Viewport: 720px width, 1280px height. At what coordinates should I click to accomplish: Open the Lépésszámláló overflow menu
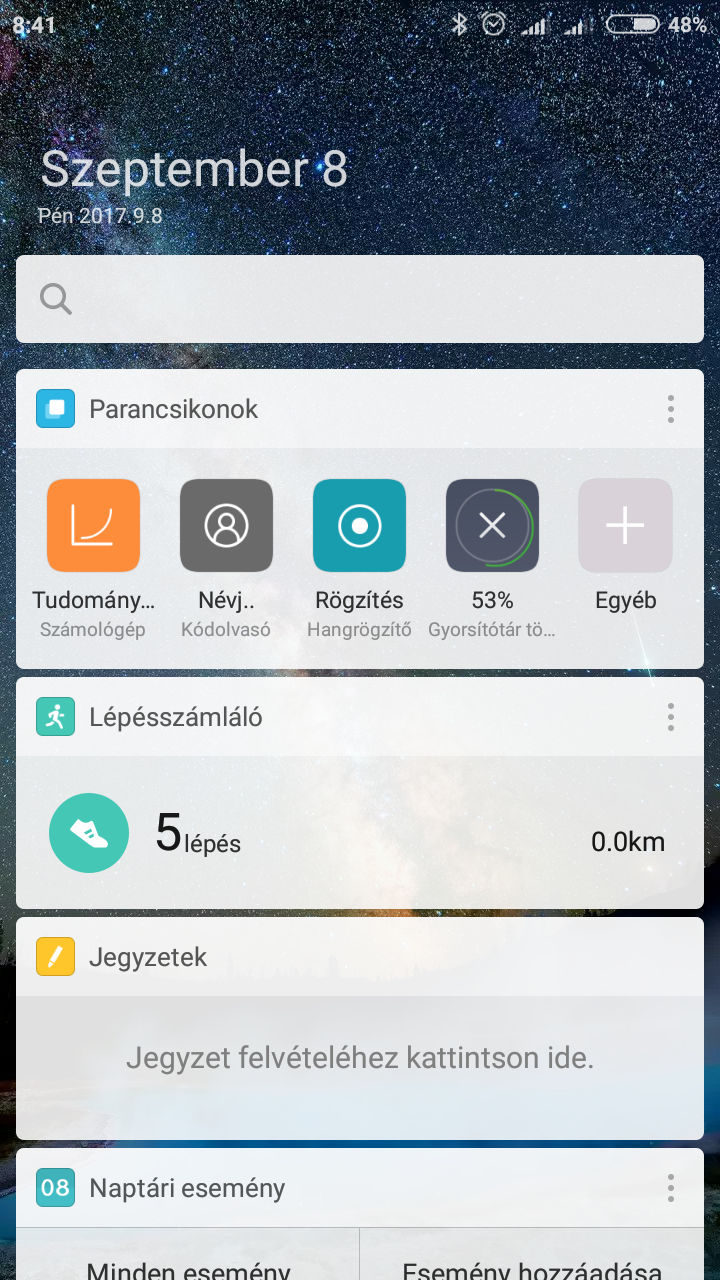pyautogui.click(x=670, y=717)
